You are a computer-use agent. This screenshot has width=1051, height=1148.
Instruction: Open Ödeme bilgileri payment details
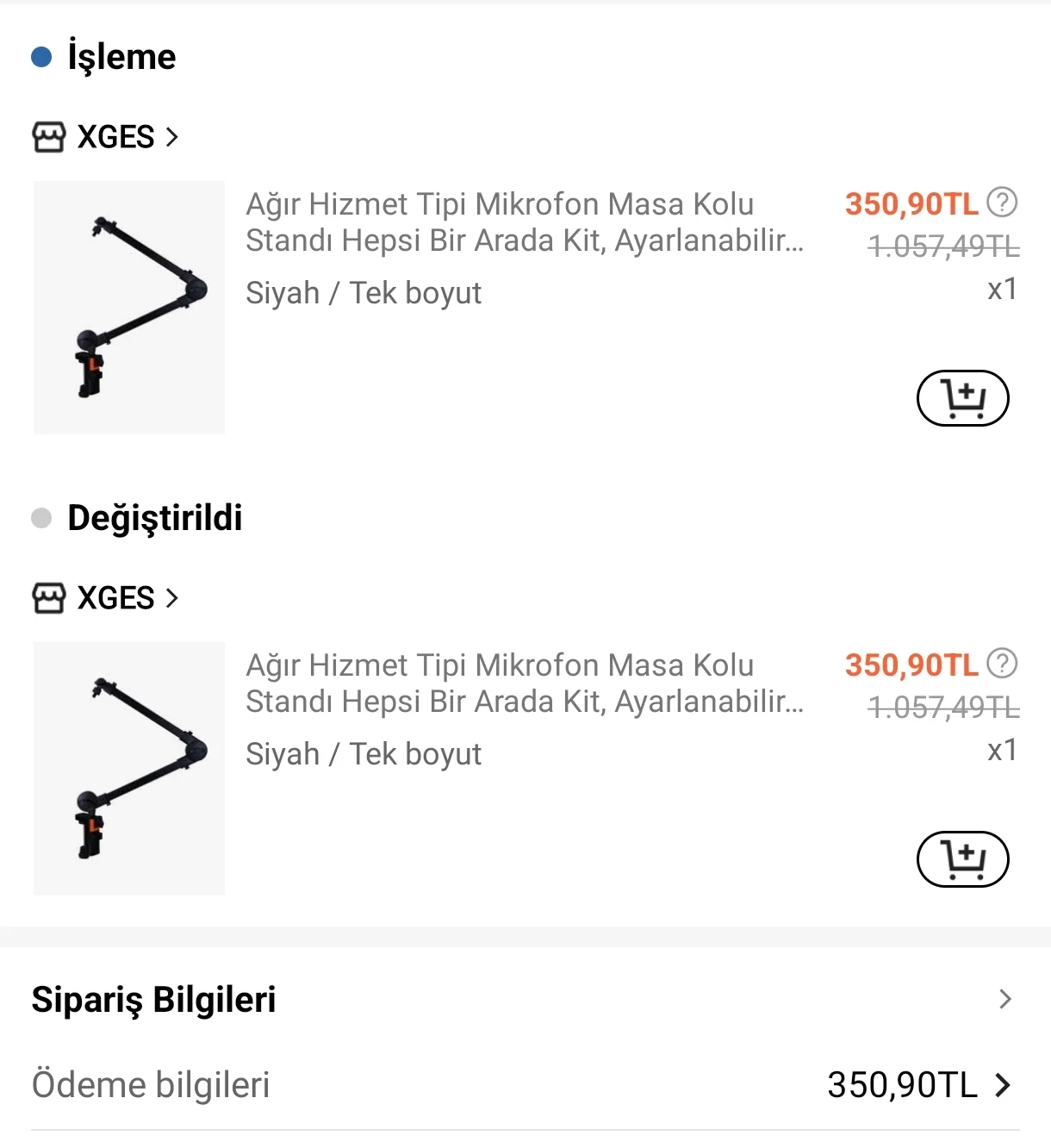pos(1002,1085)
